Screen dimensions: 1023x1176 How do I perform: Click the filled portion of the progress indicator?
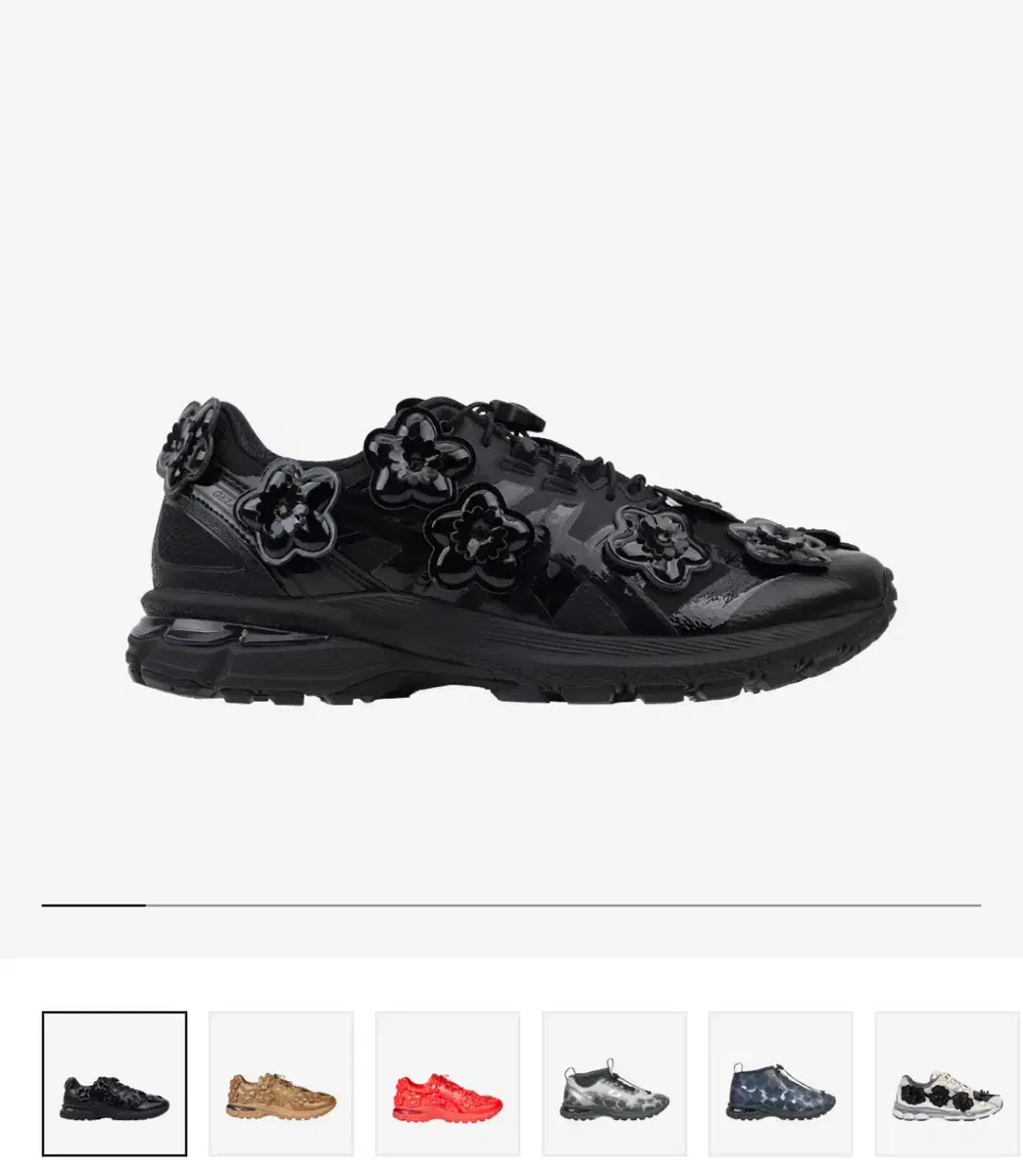[95, 906]
